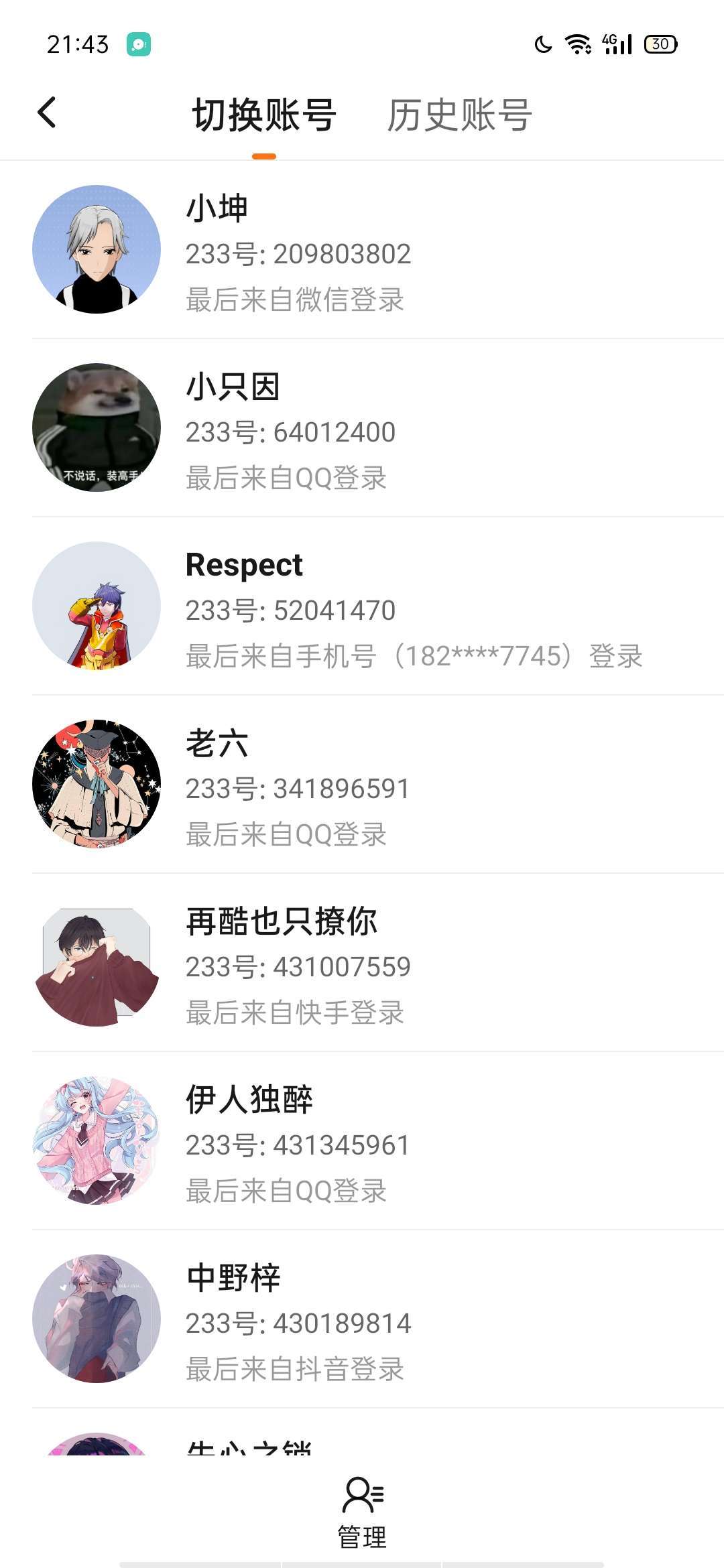Image resolution: width=724 pixels, height=1568 pixels.
Task: Switch to account 小只因
Action: tap(362, 428)
